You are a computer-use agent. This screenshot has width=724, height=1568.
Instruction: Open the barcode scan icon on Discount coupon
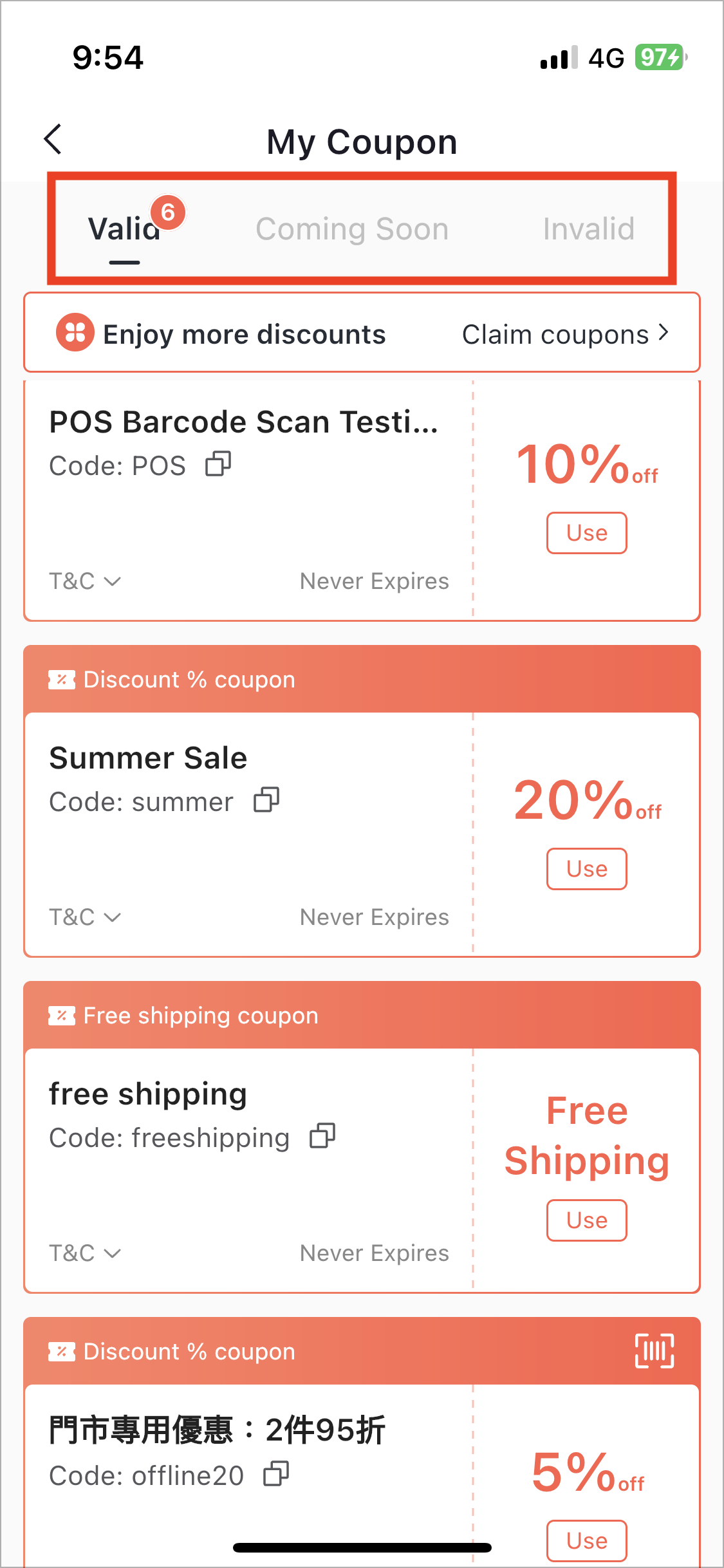[x=654, y=1351]
